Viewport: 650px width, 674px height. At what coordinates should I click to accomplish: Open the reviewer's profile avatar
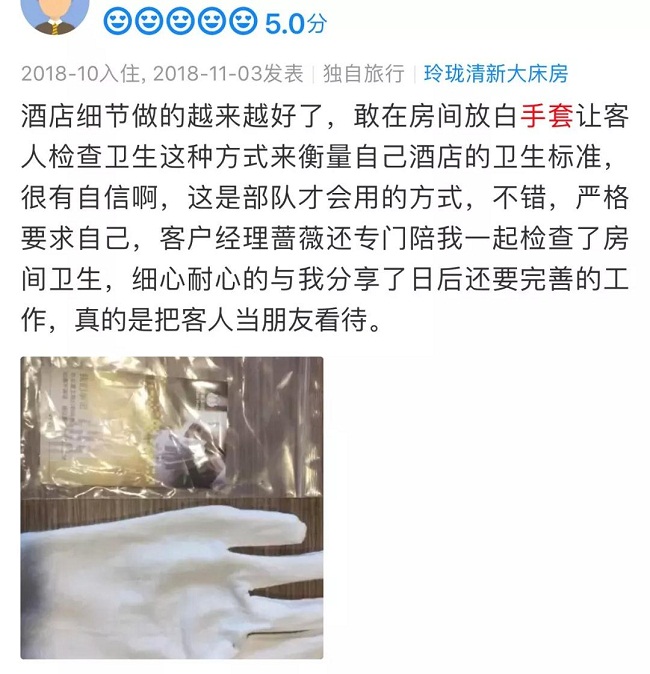[55, 15]
